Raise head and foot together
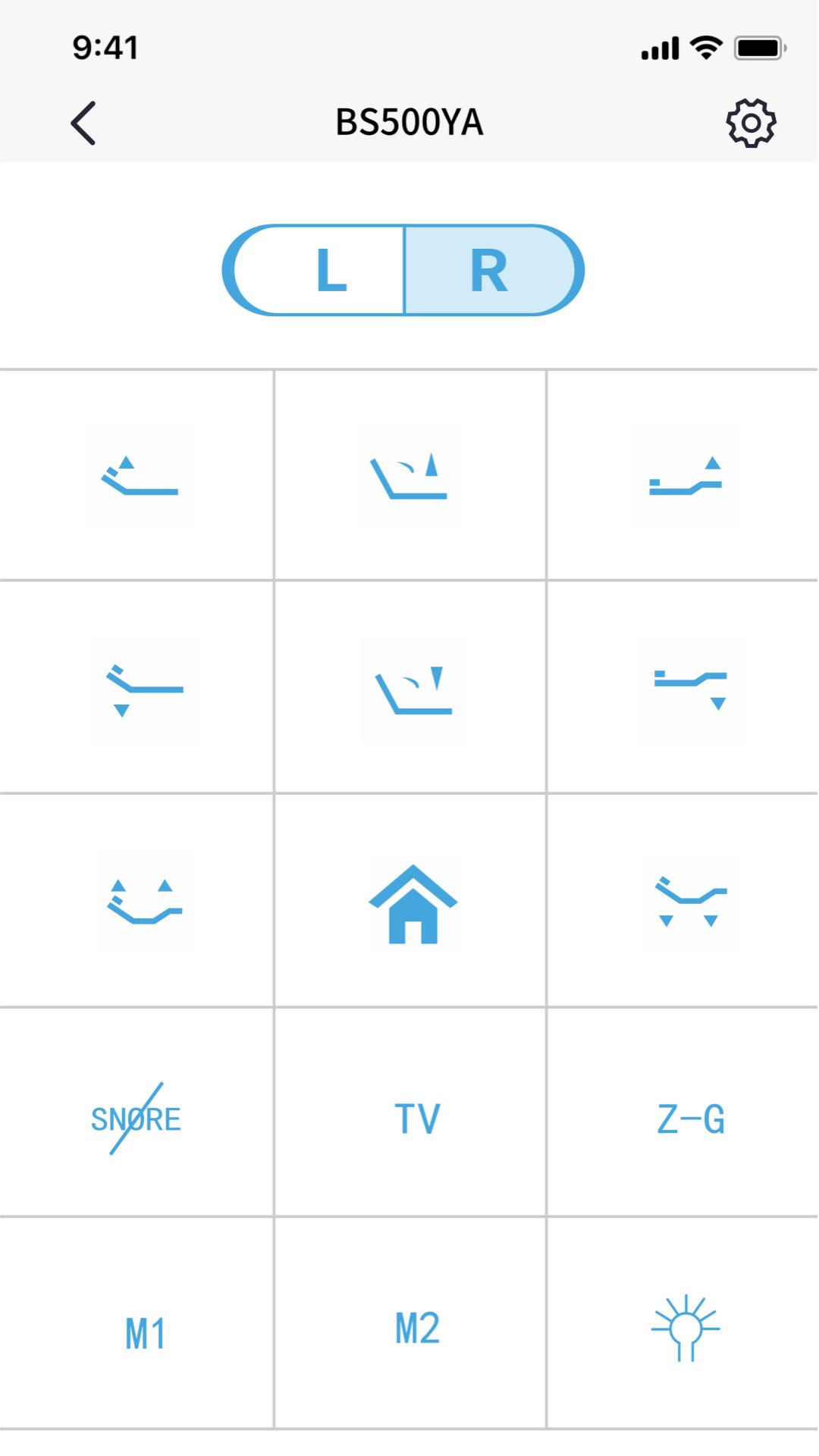 [144, 901]
